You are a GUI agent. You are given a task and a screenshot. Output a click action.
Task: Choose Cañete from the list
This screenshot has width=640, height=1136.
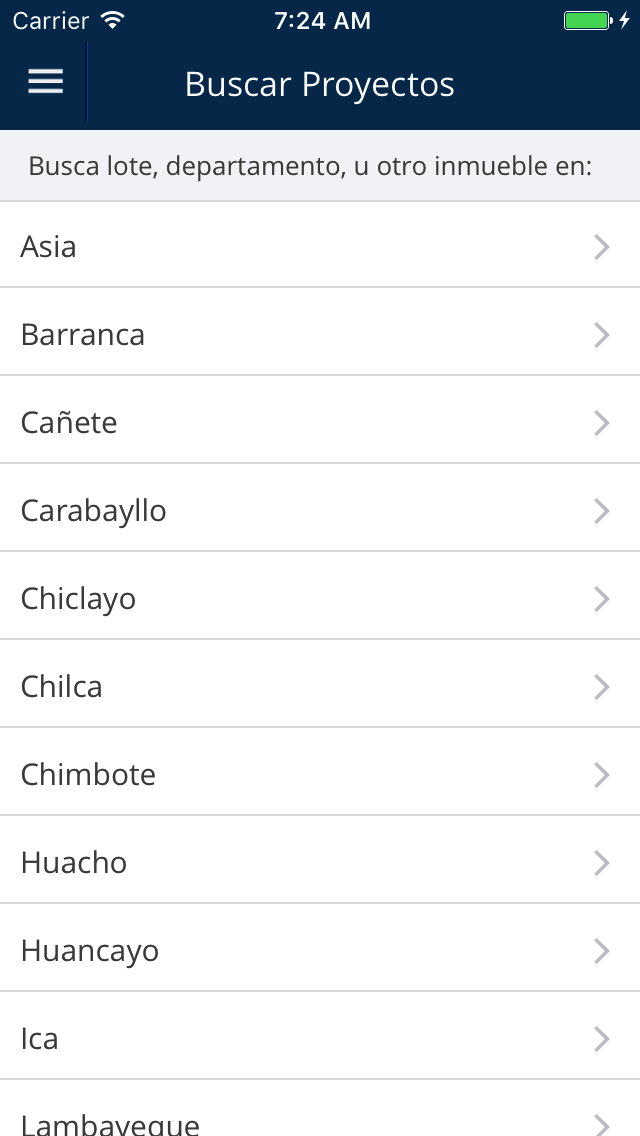point(320,420)
